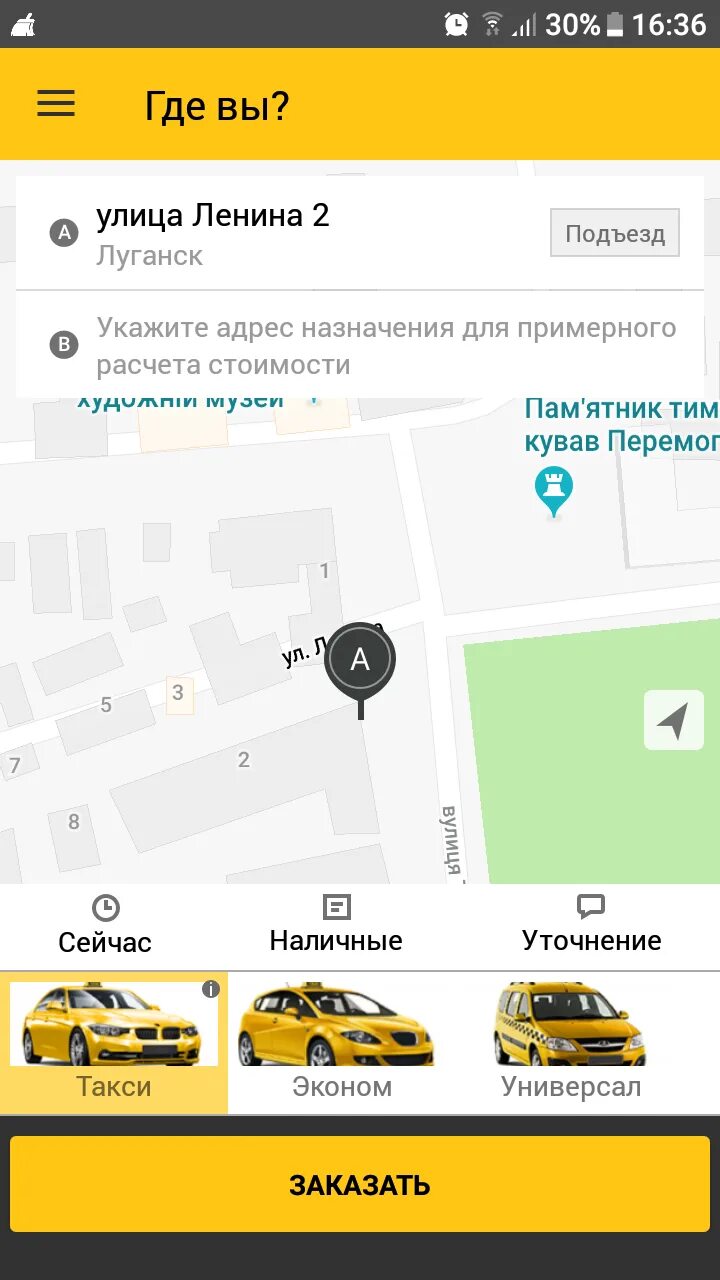Center map on my location

pyautogui.click(x=674, y=720)
